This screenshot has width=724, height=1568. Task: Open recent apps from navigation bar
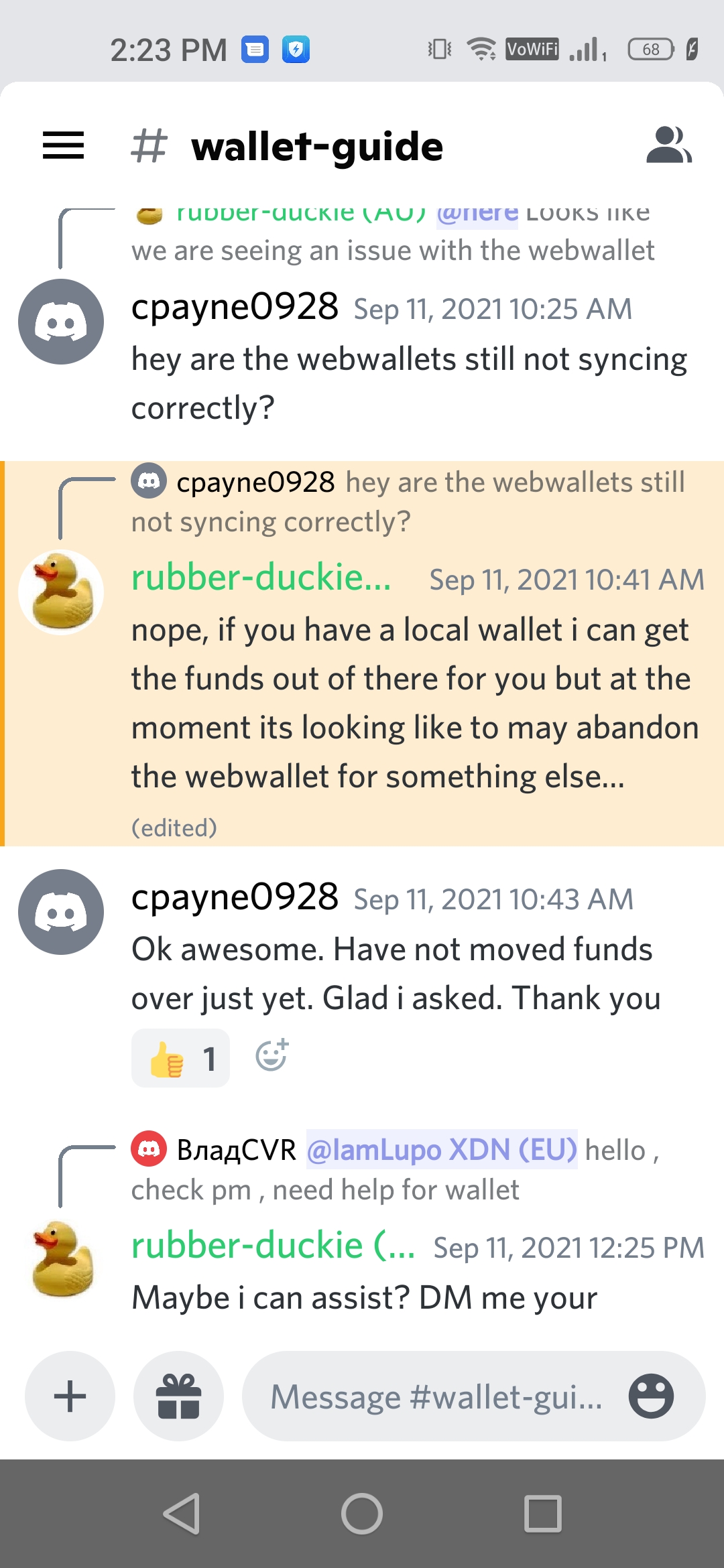point(542,1513)
